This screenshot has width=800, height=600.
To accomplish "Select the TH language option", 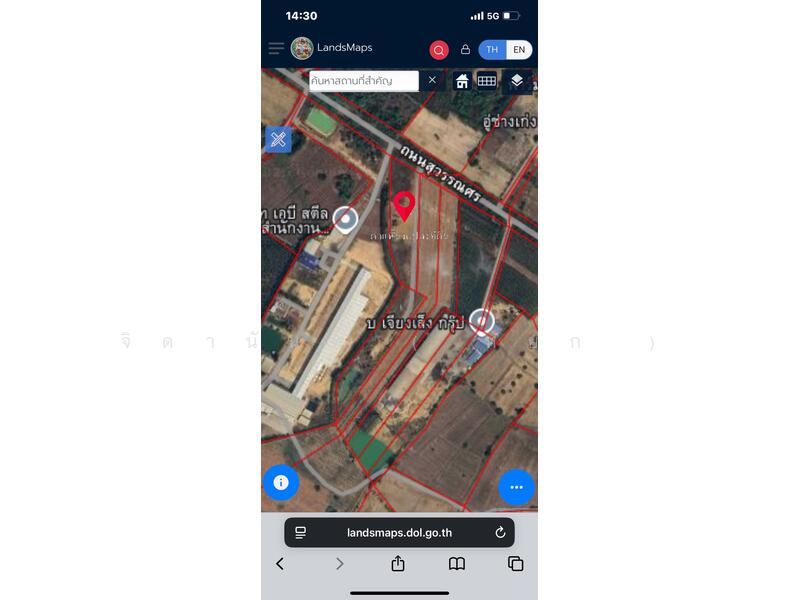I will pyautogui.click(x=492, y=49).
